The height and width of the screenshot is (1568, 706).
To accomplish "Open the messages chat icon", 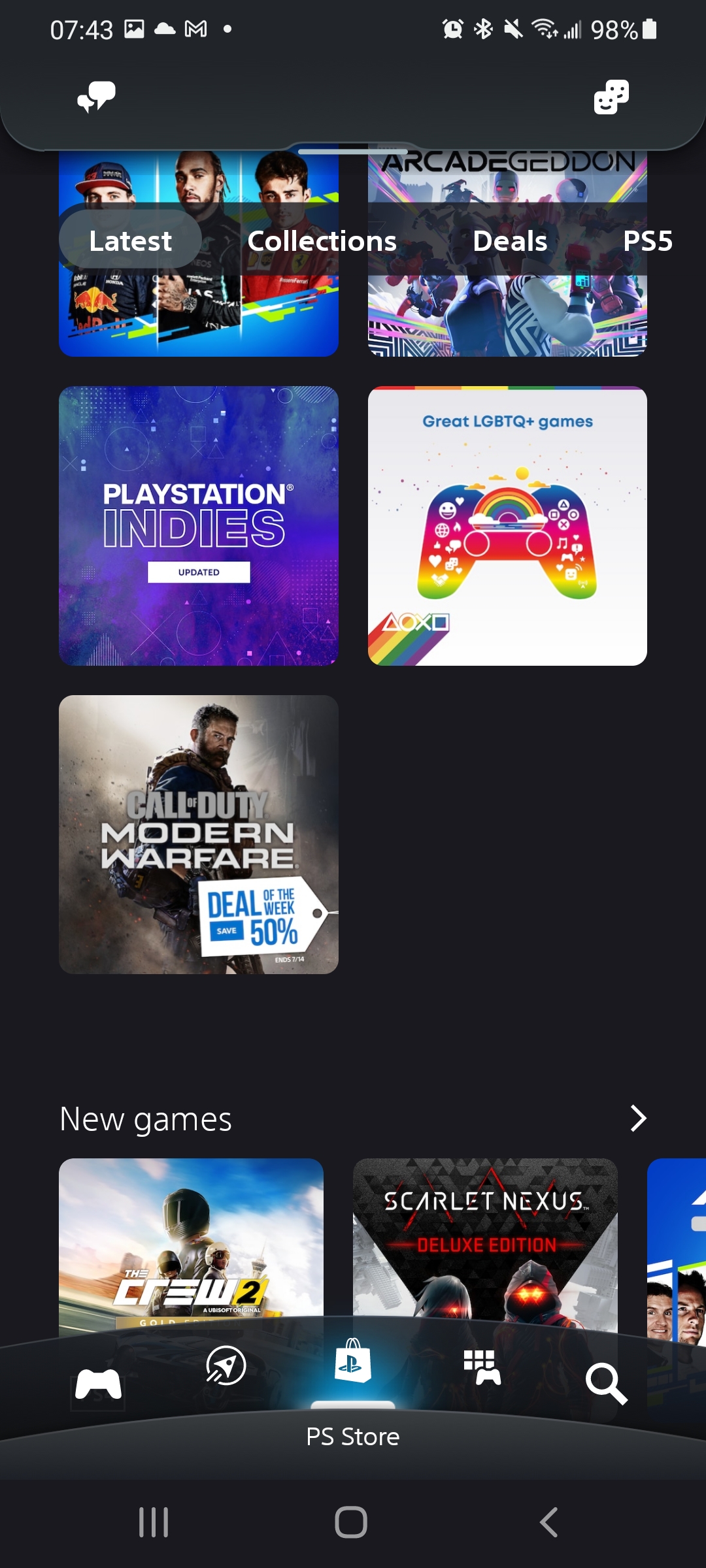I will point(96,97).
